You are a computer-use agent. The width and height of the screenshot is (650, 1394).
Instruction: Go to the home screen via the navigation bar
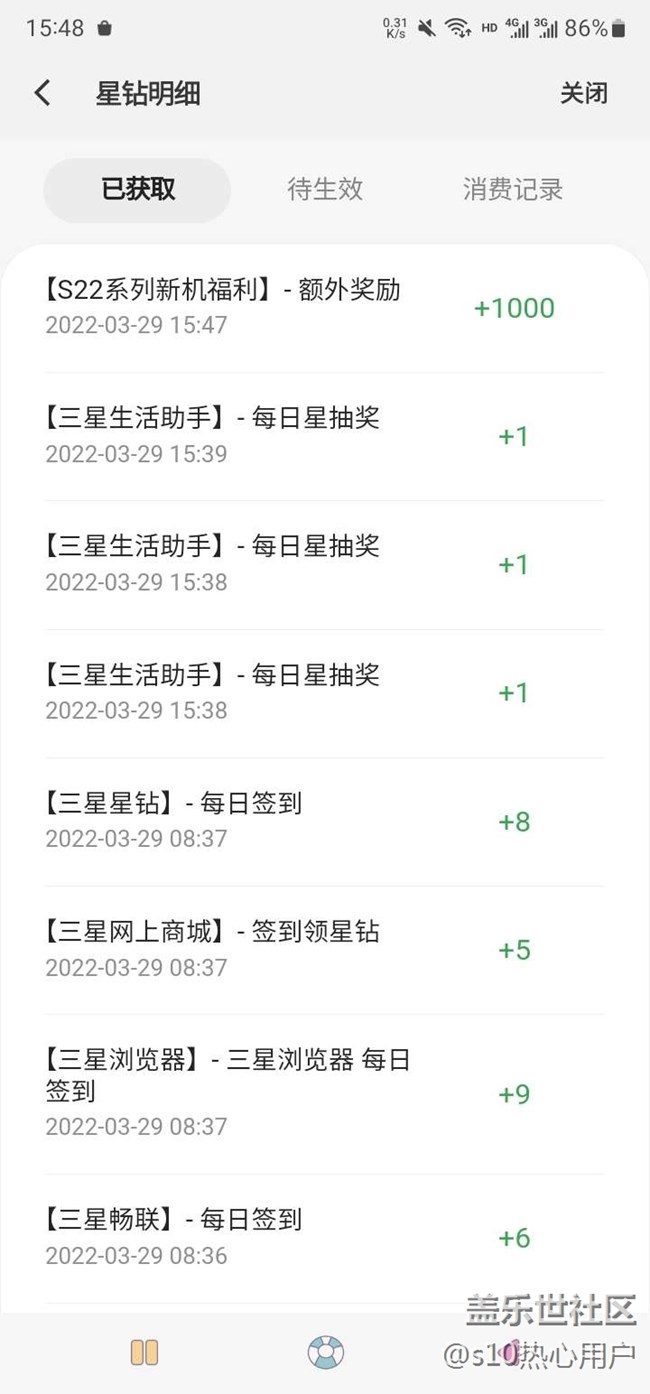click(325, 1353)
